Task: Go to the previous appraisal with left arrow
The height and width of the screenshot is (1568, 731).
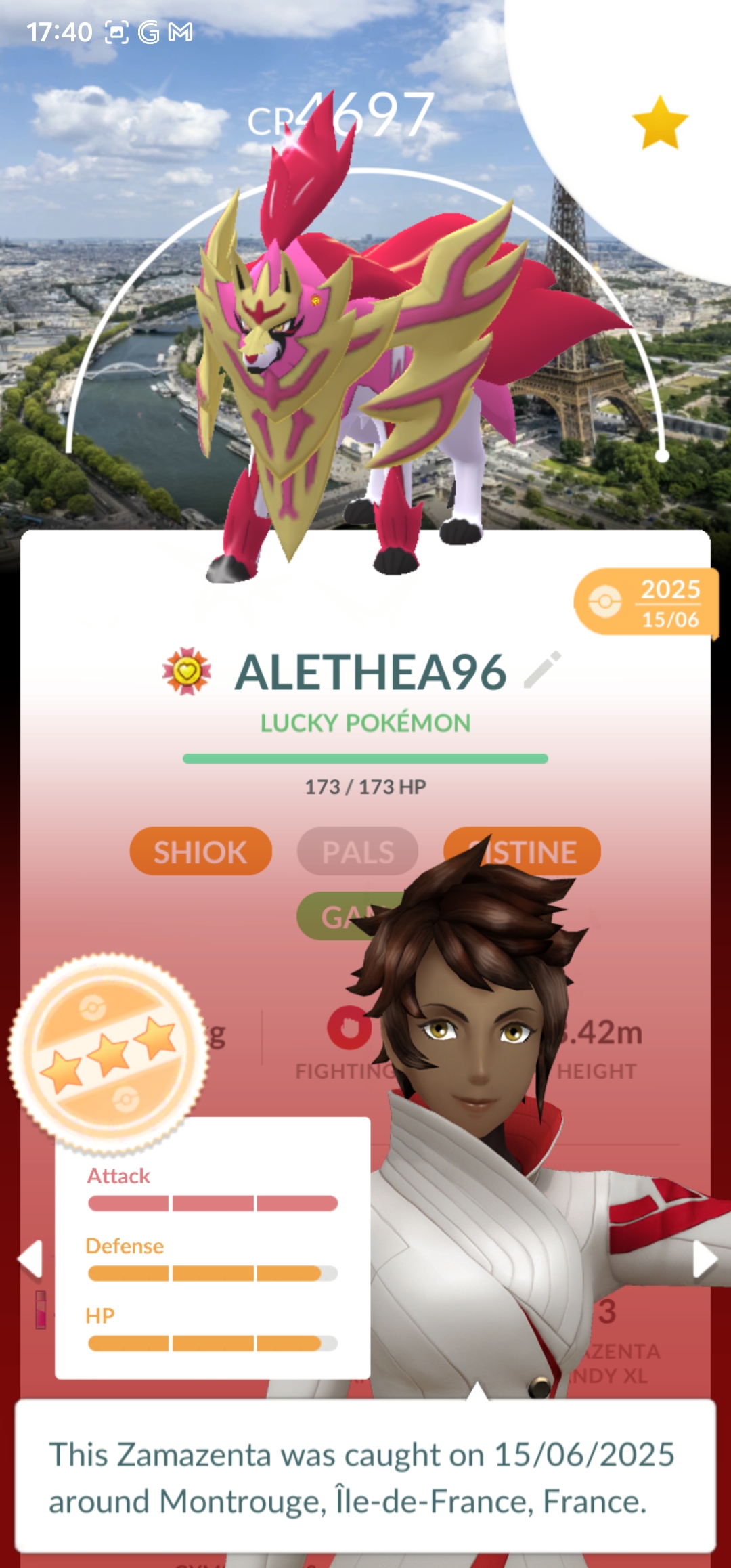Action: [x=30, y=1259]
